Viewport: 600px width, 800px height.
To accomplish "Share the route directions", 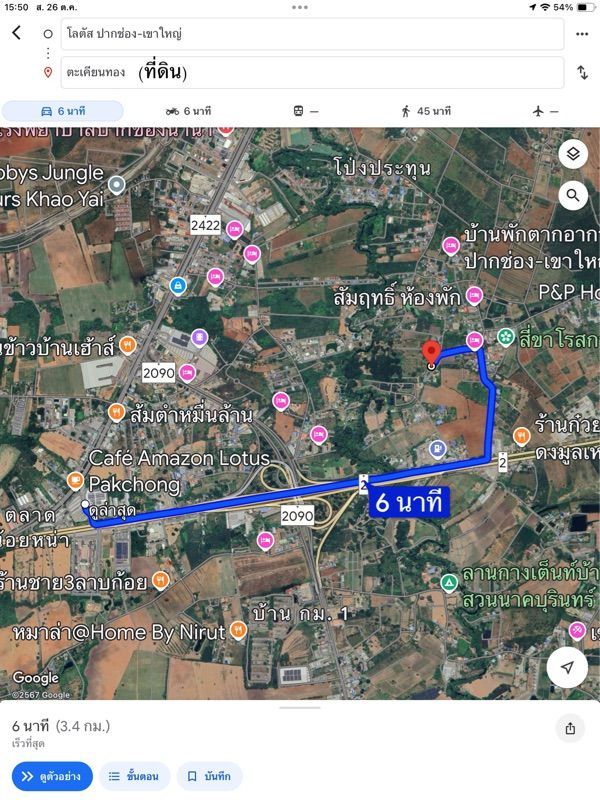I will coord(570,728).
